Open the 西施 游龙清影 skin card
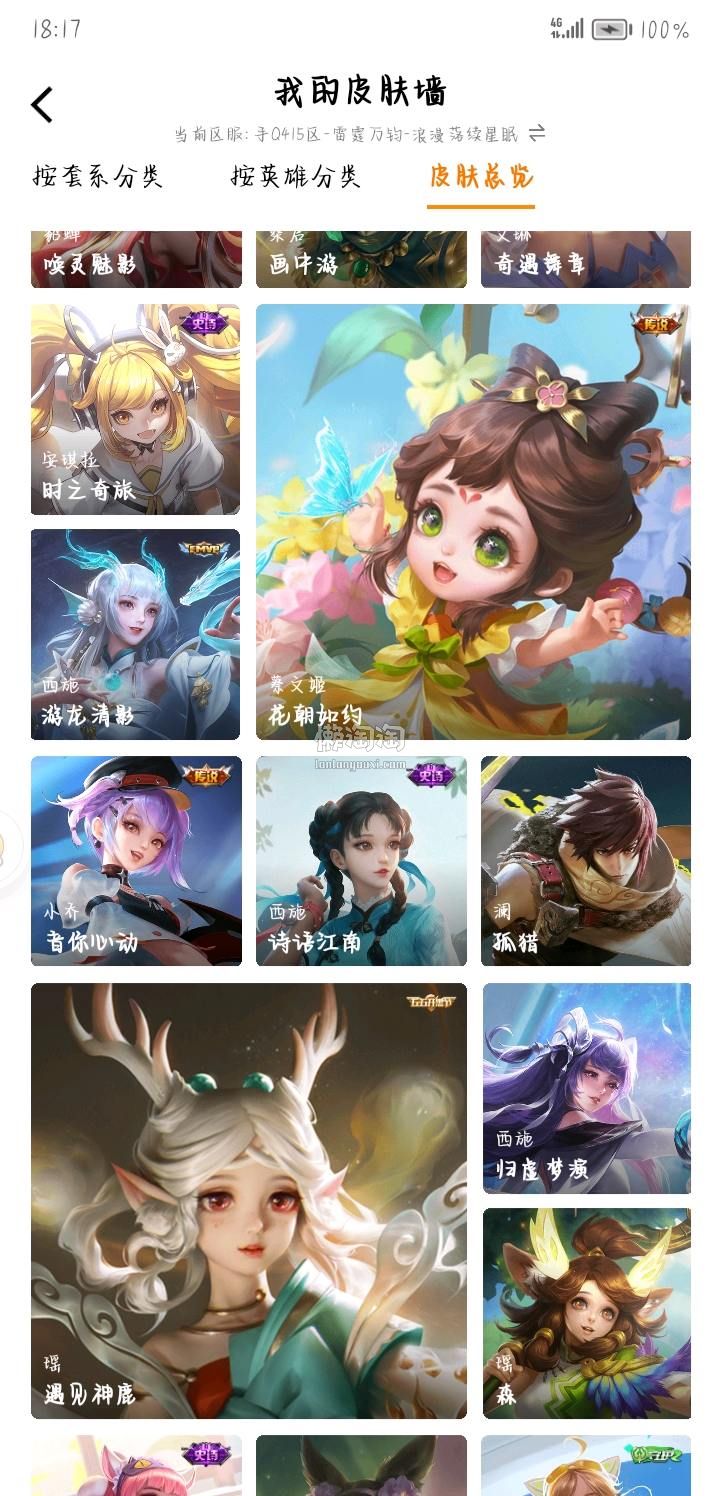720x1496 pixels. point(136,635)
